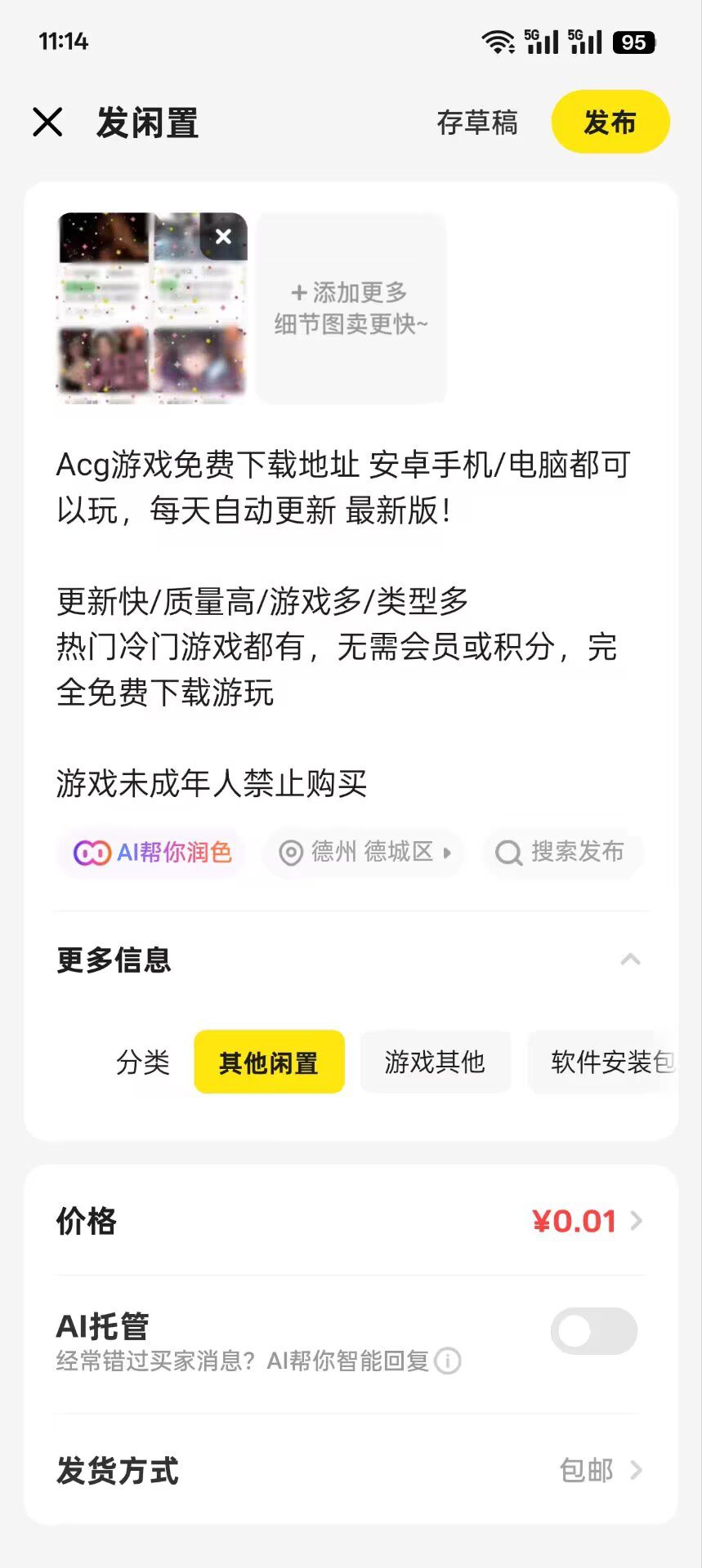Collapse the 更多信息 section
702x1568 pixels.
(630, 960)
